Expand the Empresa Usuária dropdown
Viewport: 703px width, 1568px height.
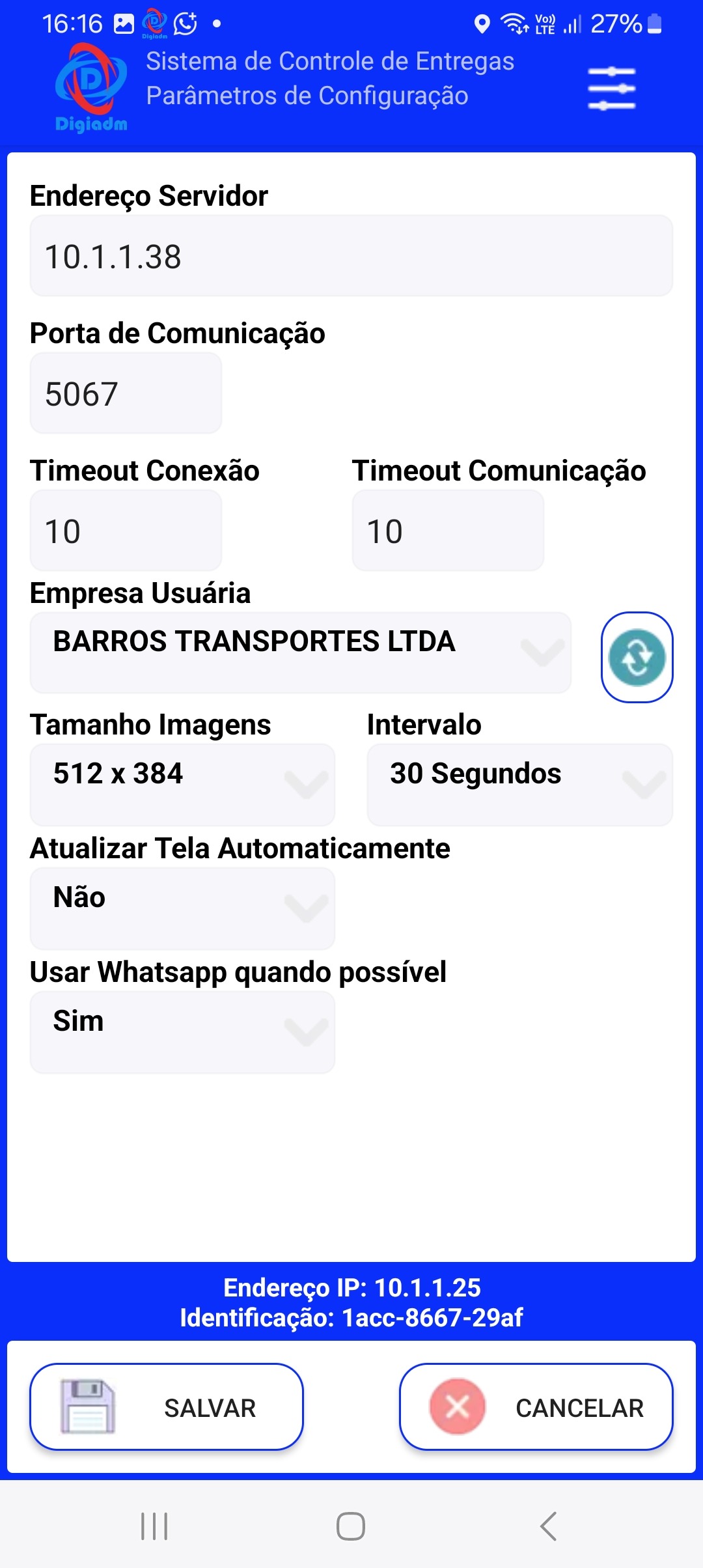pos(300,652)
